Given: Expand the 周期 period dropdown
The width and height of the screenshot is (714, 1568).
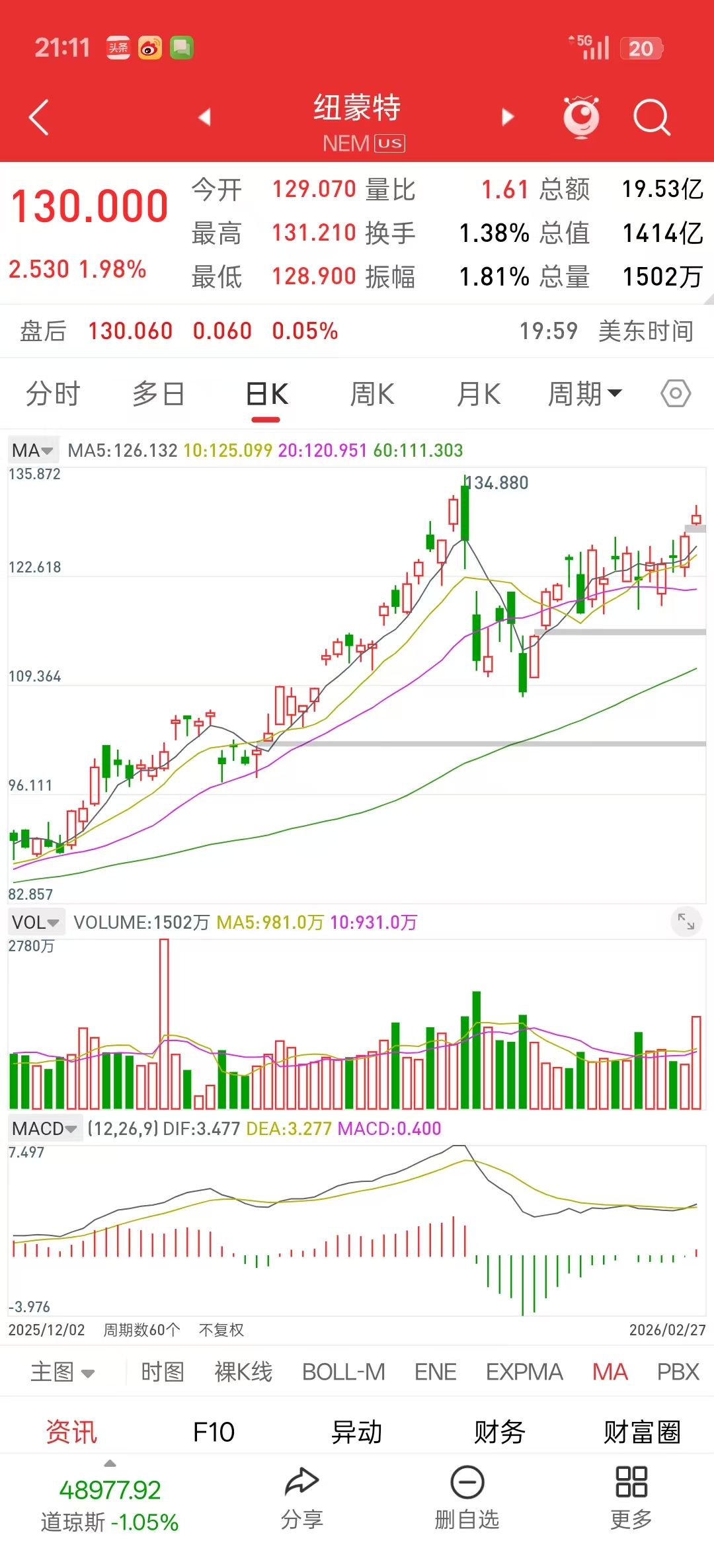Looking at the screenshot, I should (x=584, y=394).
